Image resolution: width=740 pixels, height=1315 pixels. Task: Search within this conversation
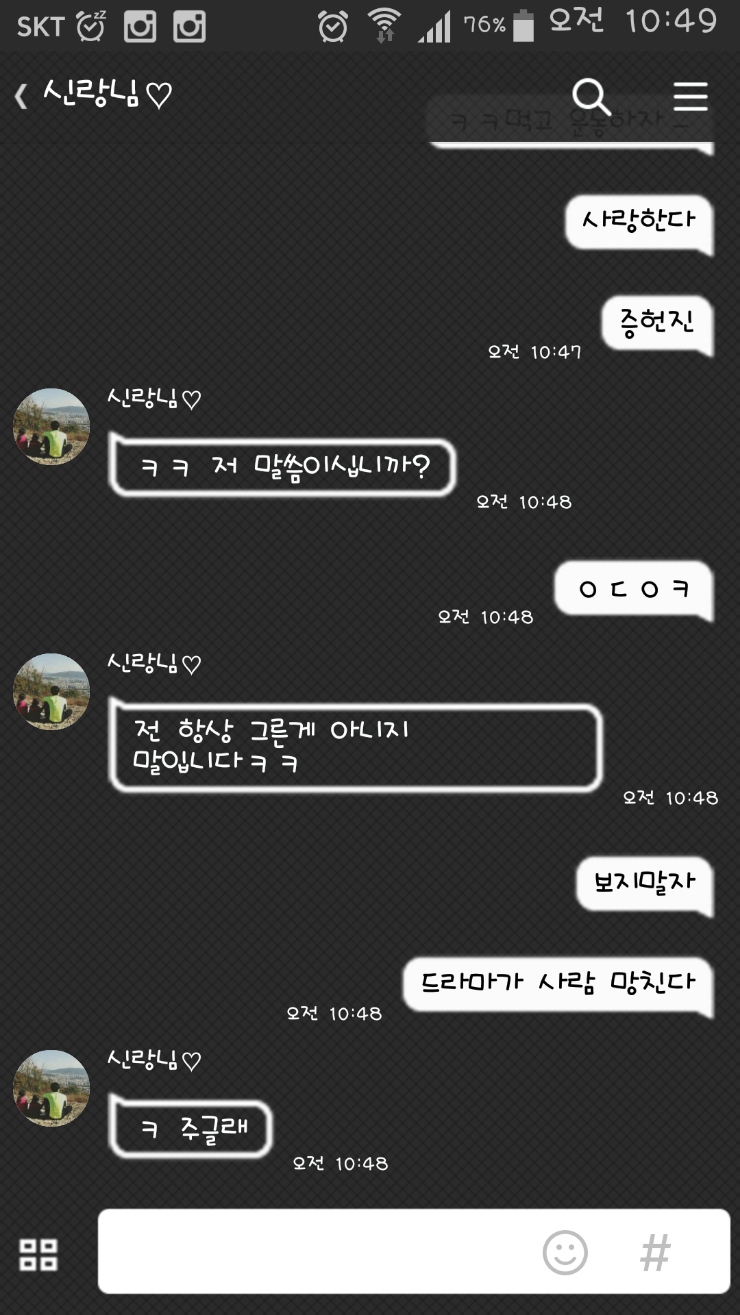click(591, 97)
